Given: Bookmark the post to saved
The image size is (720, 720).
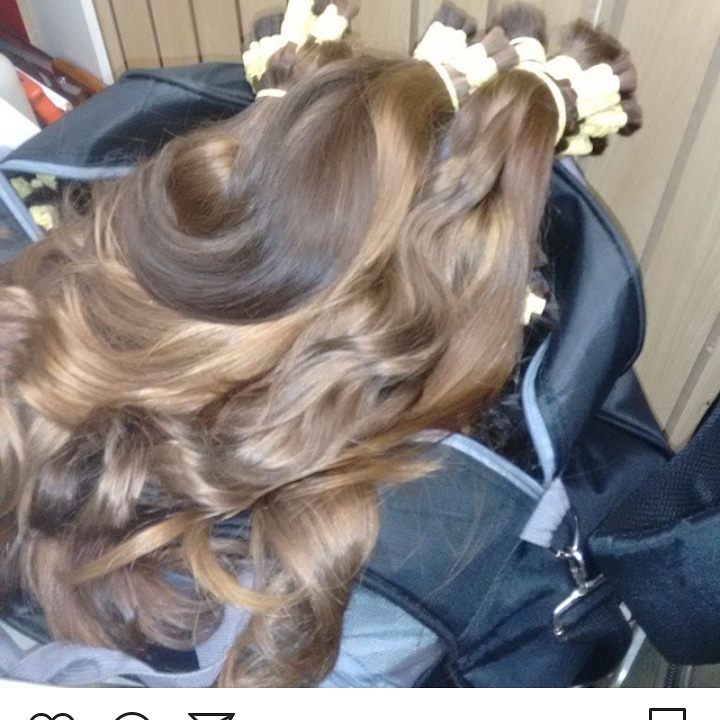Looking at the screenshot, I should tap(667, 714).
